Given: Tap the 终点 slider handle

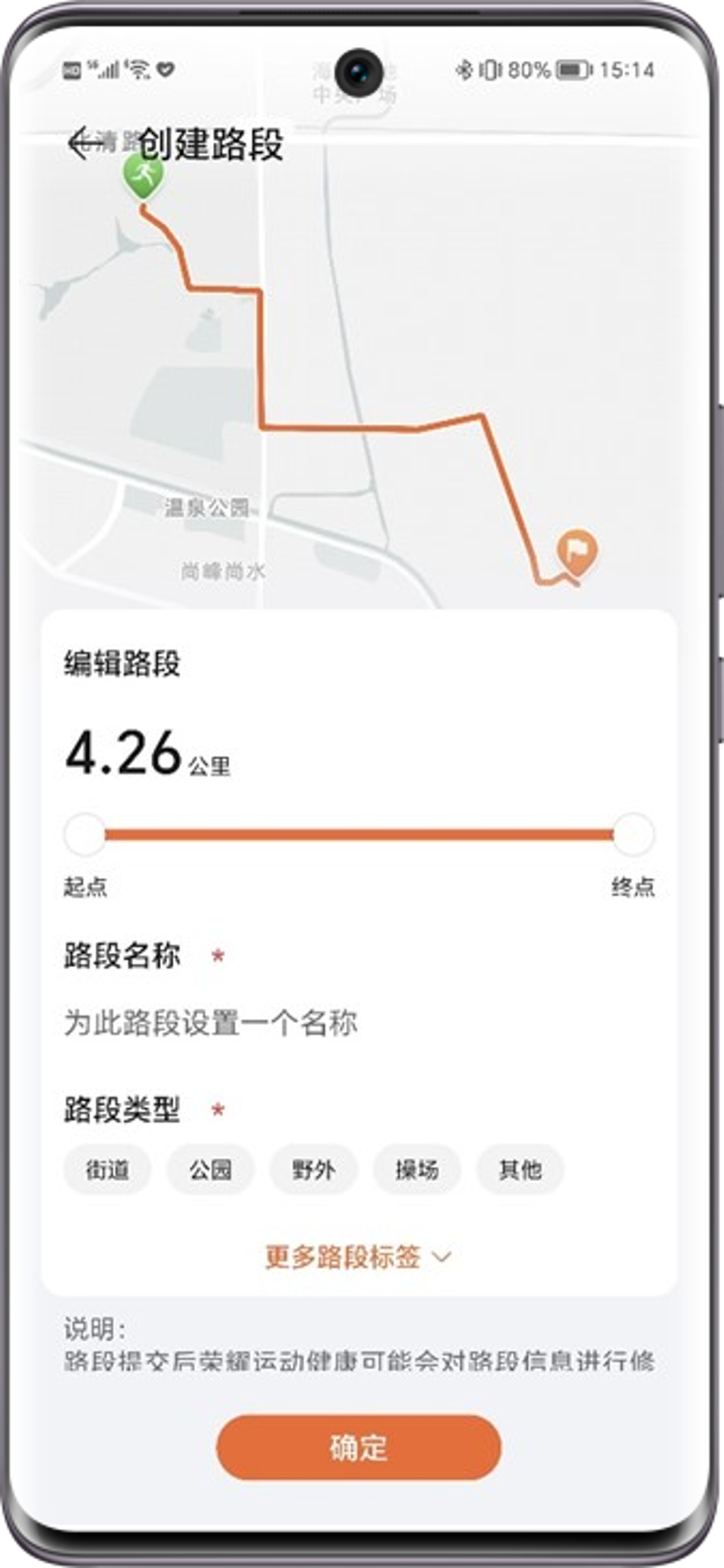Looking at the screenshot, I should point(633,834).
